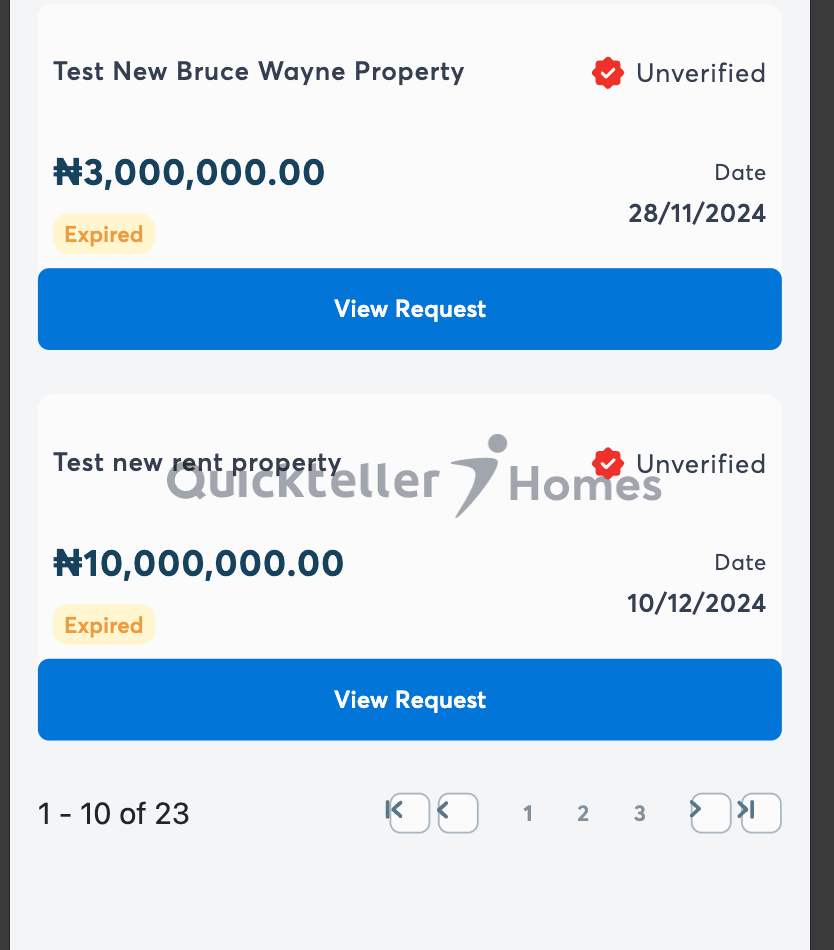This screenshot has height=950, width=834.
Task: View request for Test new rent property
Action: [x=409, y=700]
